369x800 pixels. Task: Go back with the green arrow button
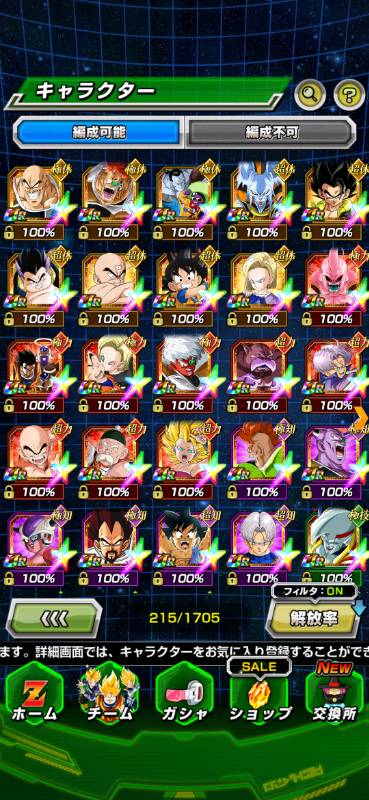click(54, 619)
